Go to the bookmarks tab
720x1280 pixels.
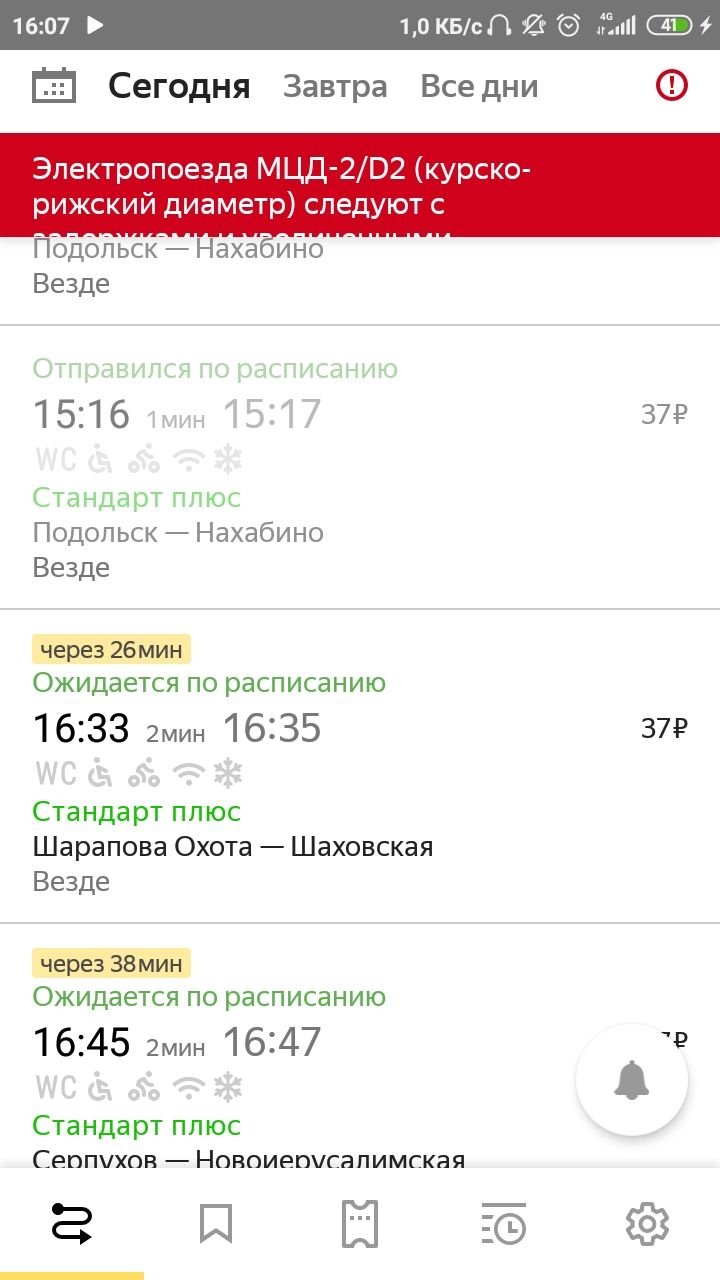point(216,1224)
